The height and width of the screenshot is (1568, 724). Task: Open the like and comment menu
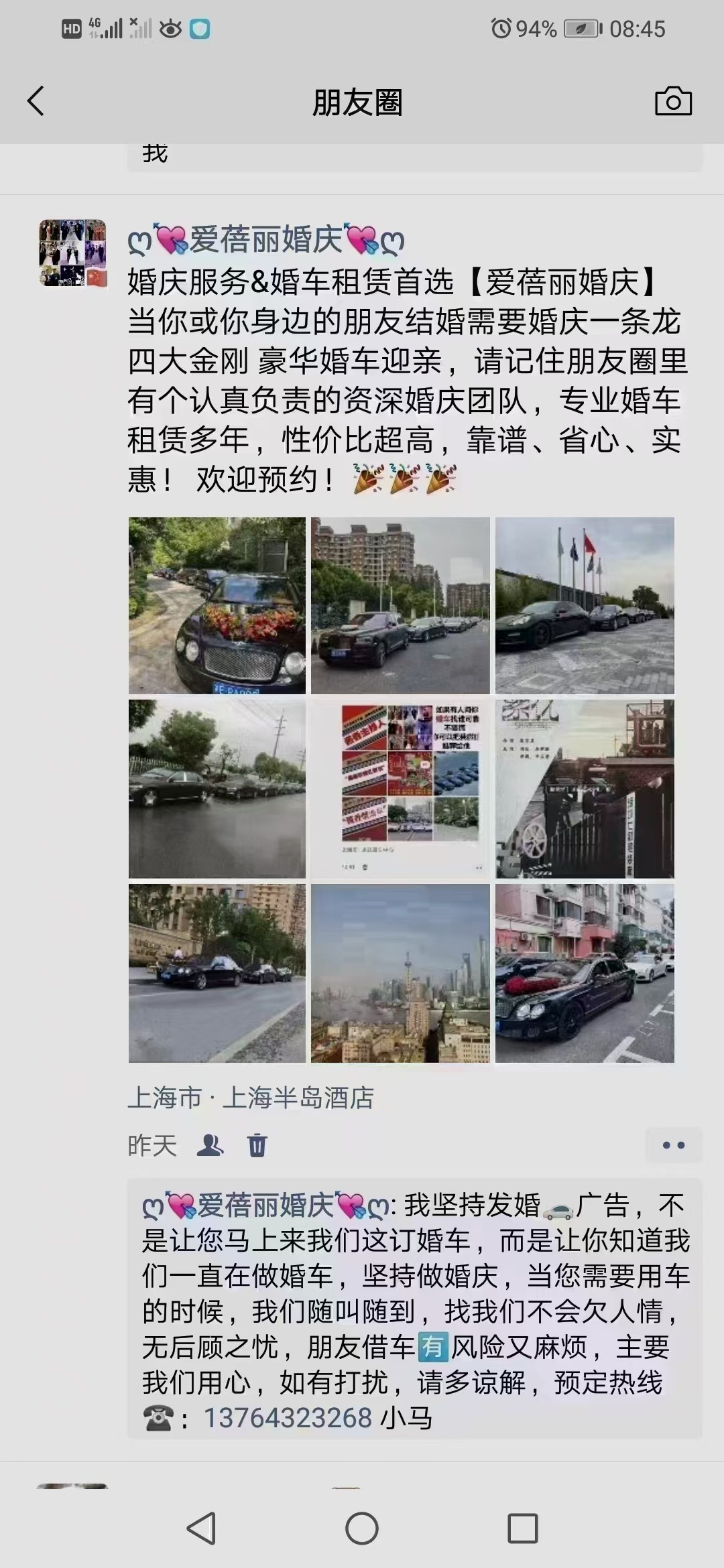673,1145
